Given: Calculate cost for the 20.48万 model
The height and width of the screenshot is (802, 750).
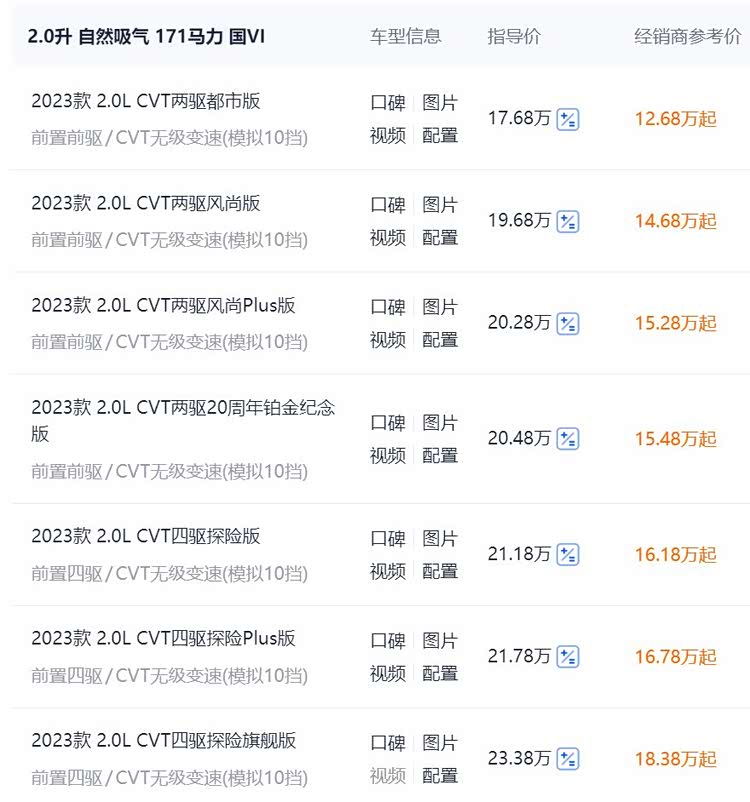Looking at the screenshot, I should pos(568,439).
